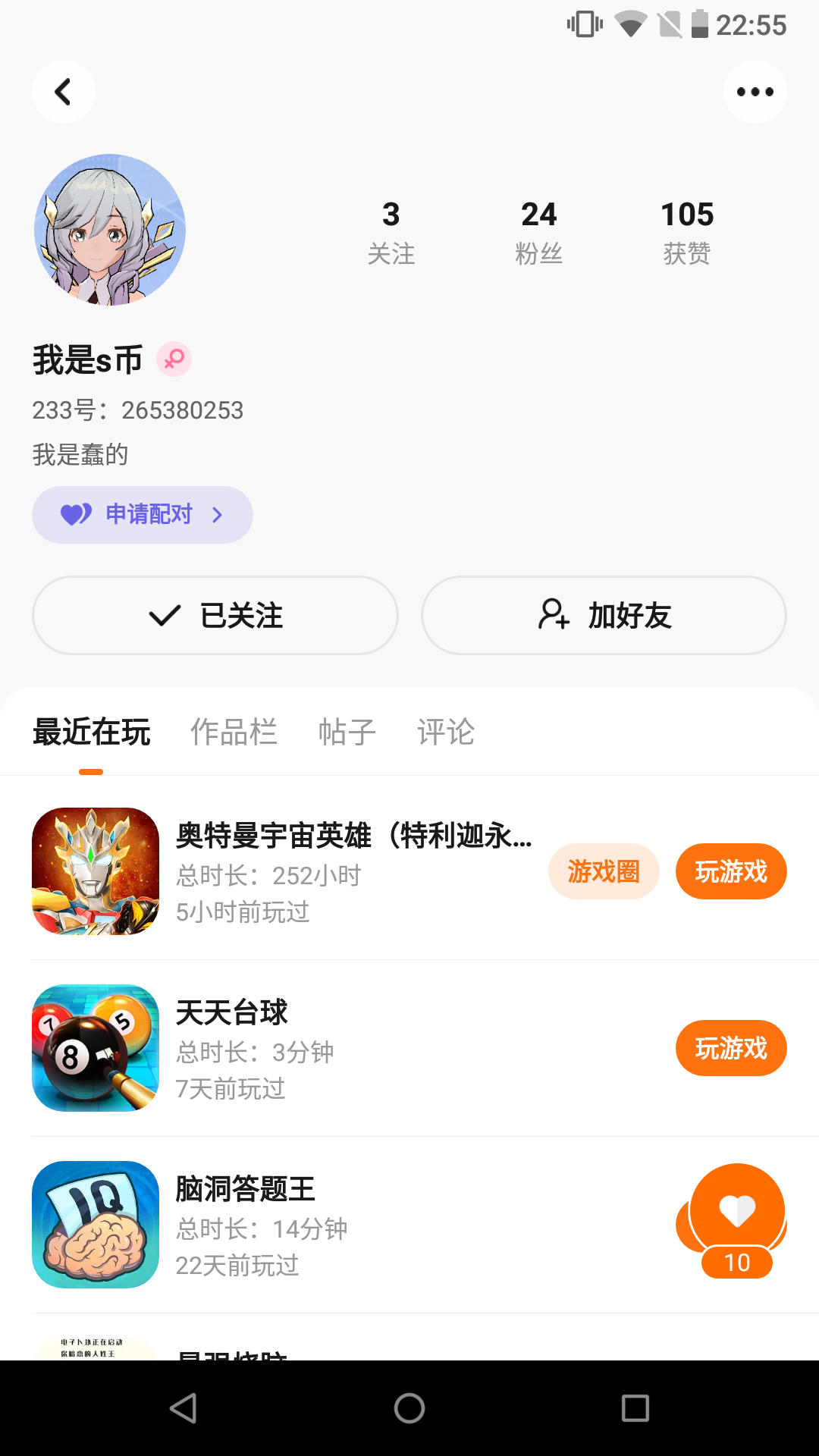View the profile avatar of 我是s币
Screen dimensions: 819x1456
point(110,231)
